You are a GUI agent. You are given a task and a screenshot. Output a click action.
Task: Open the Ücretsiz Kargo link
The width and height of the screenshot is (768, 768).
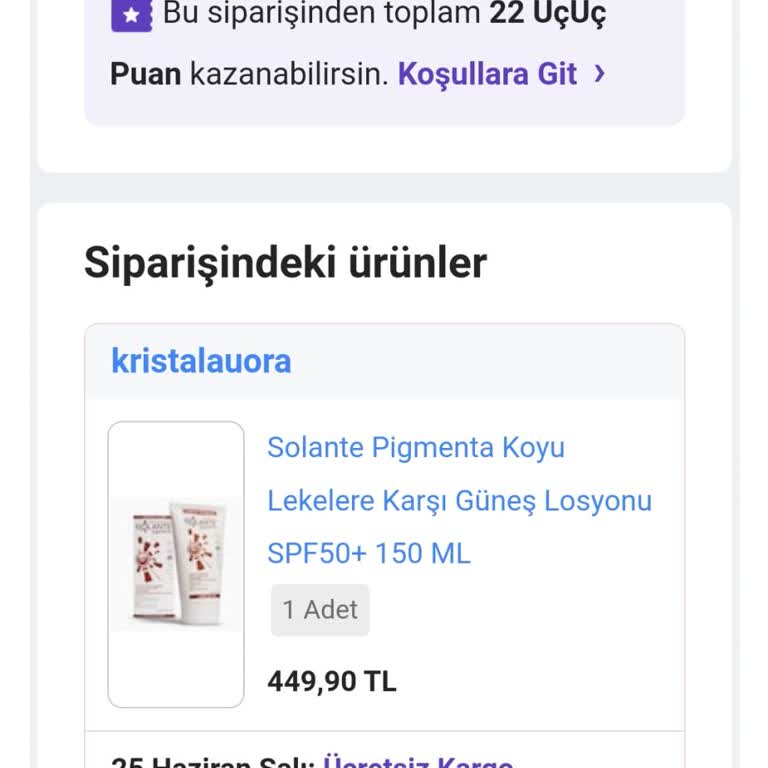[x=418, y=763]
